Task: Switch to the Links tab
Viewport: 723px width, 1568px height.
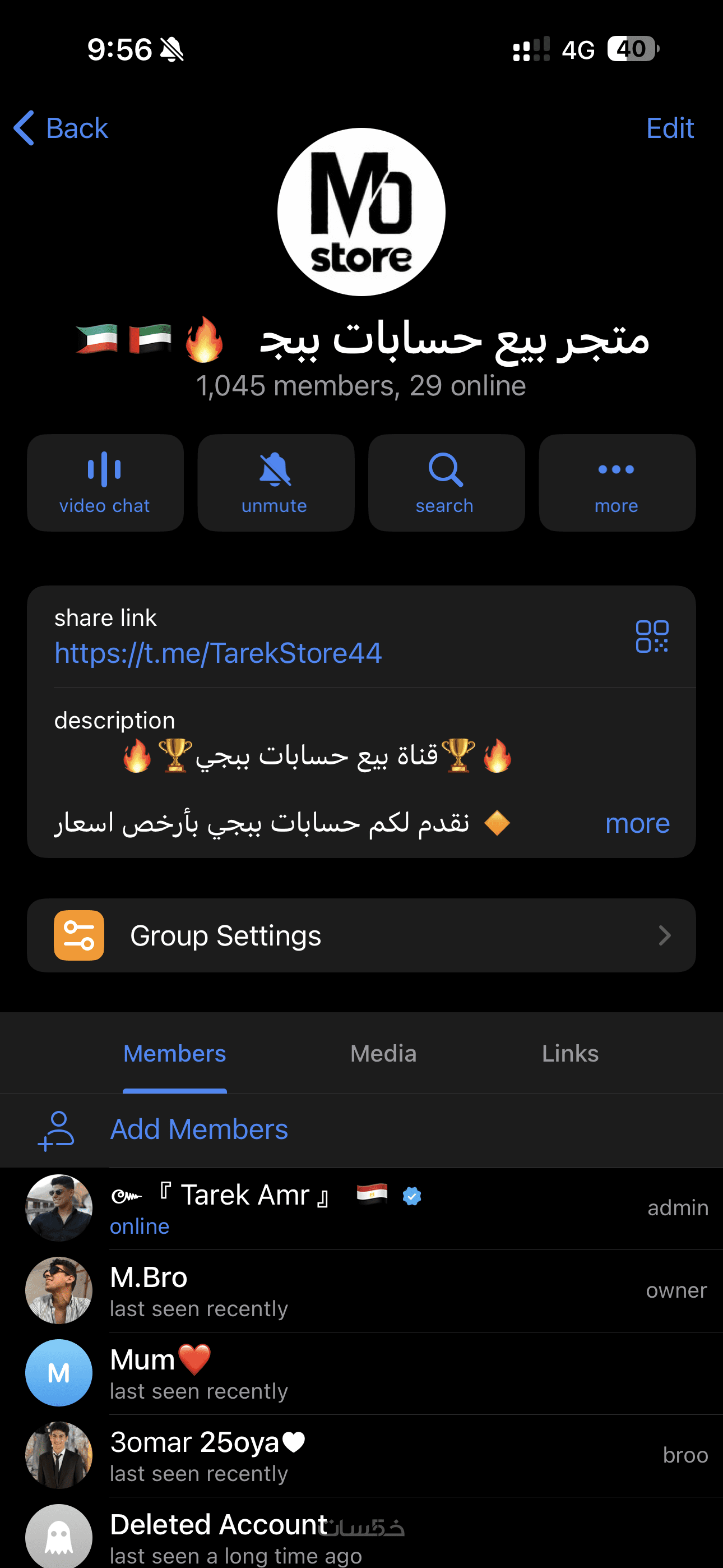Action: point(570,1054)
